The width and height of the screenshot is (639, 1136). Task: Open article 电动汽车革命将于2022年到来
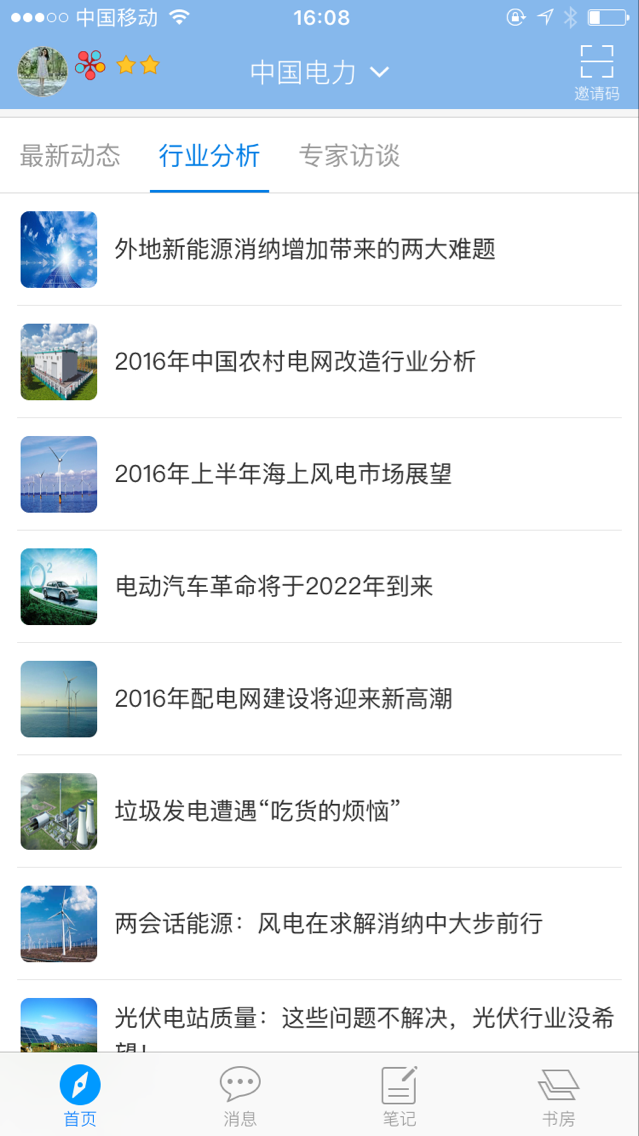coord(274,586)
